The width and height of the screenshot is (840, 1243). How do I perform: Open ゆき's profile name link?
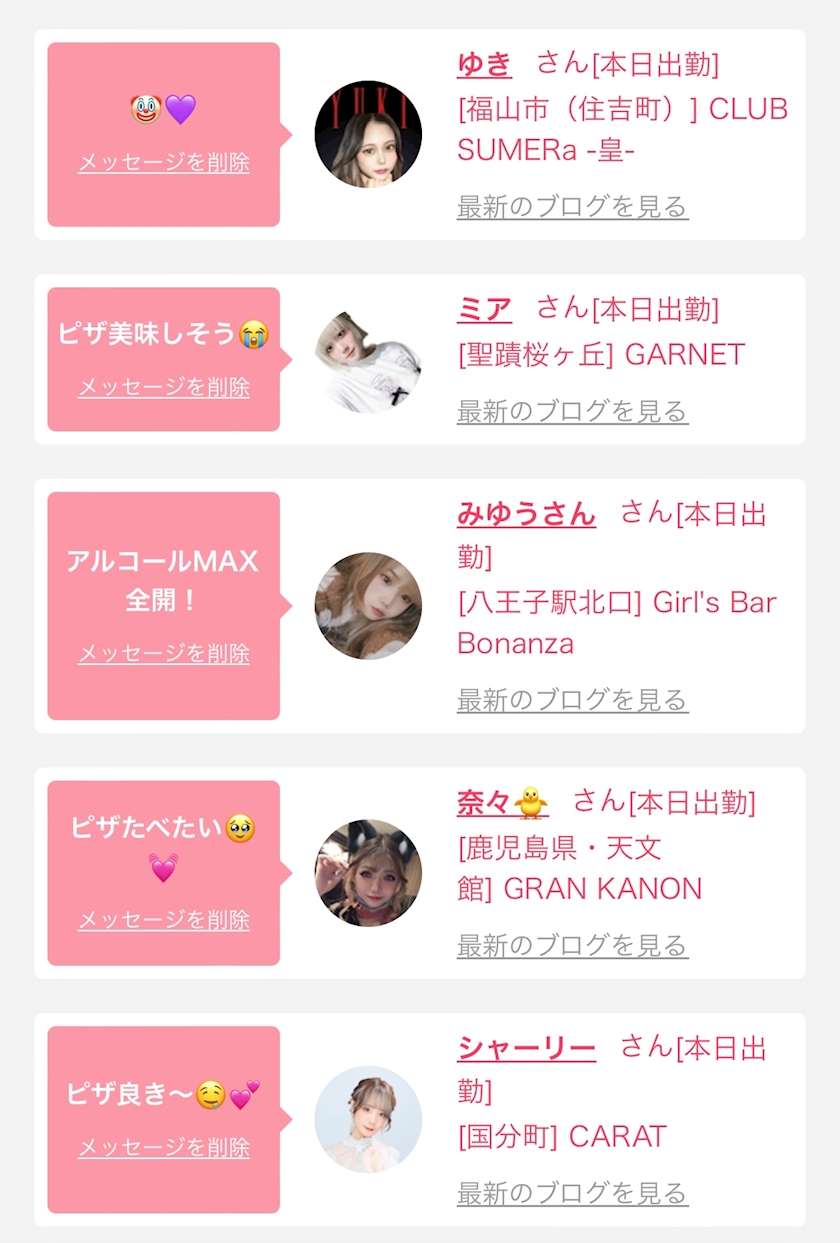pos(484,64)
